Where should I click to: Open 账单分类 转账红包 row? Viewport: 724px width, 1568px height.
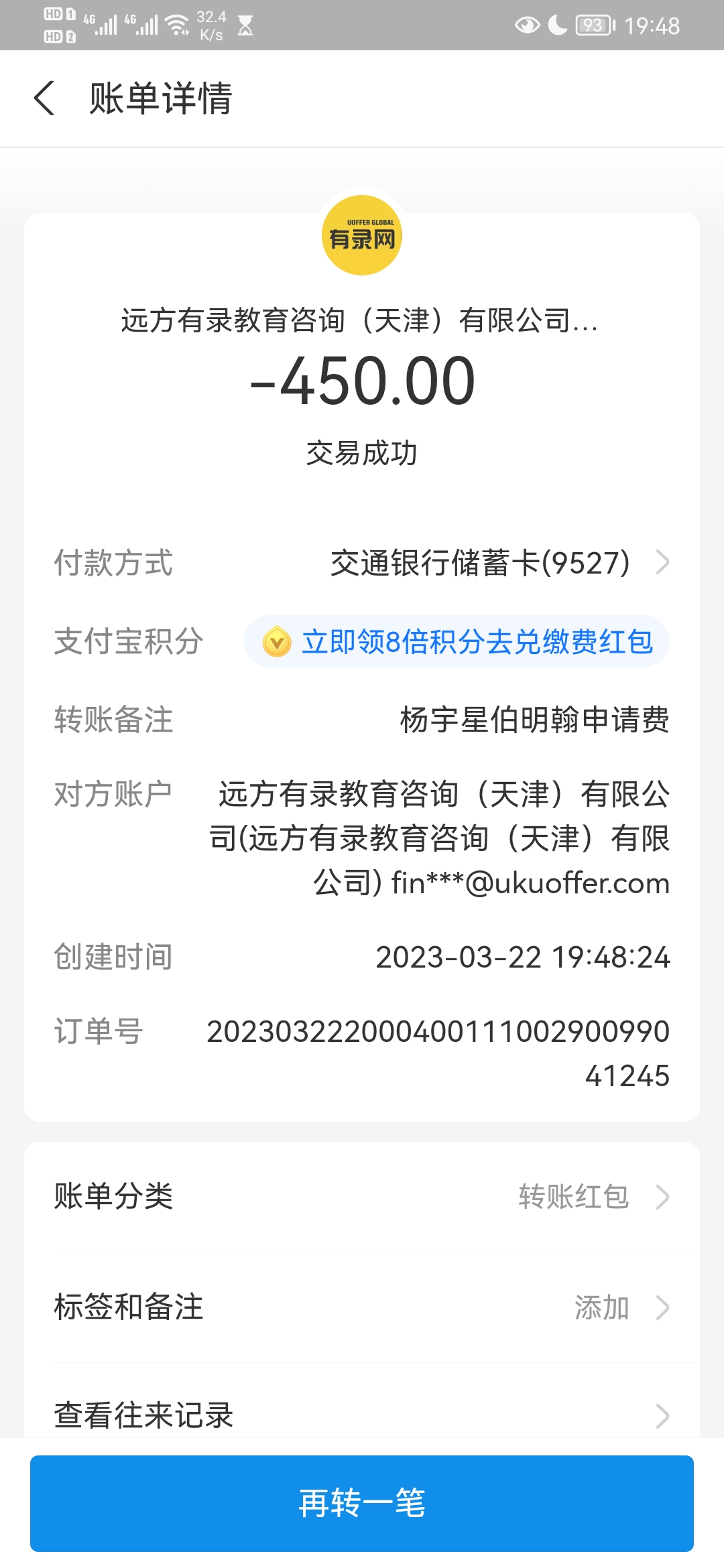tap(362, 1197)
